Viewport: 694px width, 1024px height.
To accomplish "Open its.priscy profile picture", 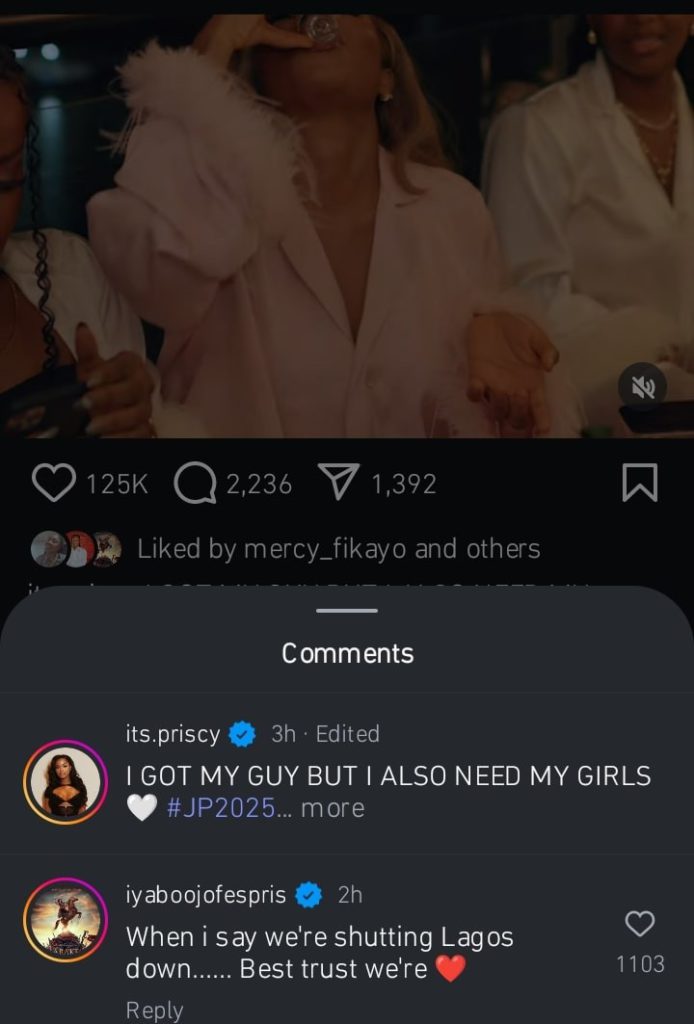I will pos(65,782).
